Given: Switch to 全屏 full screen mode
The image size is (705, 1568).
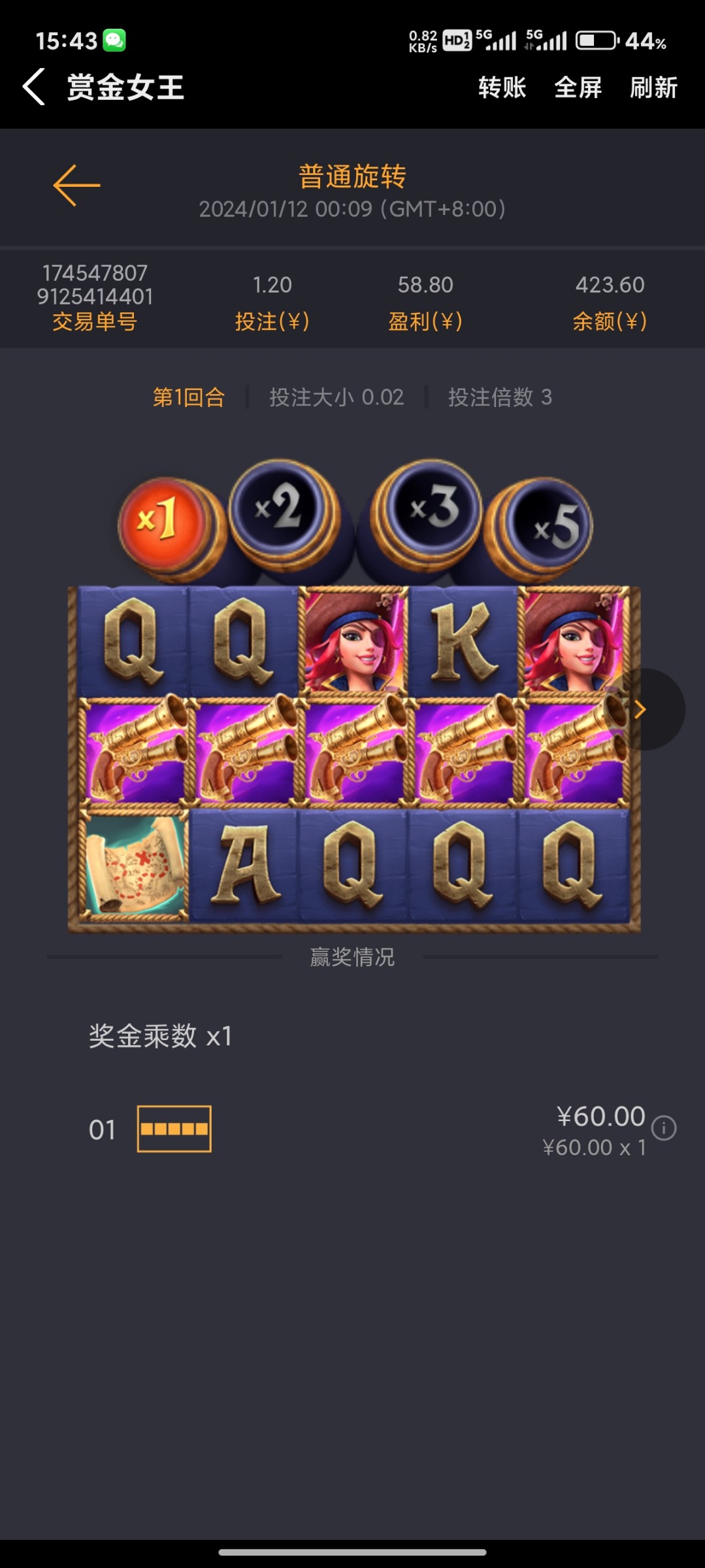Looking at the screenshot, I should (x=578, y=87).
